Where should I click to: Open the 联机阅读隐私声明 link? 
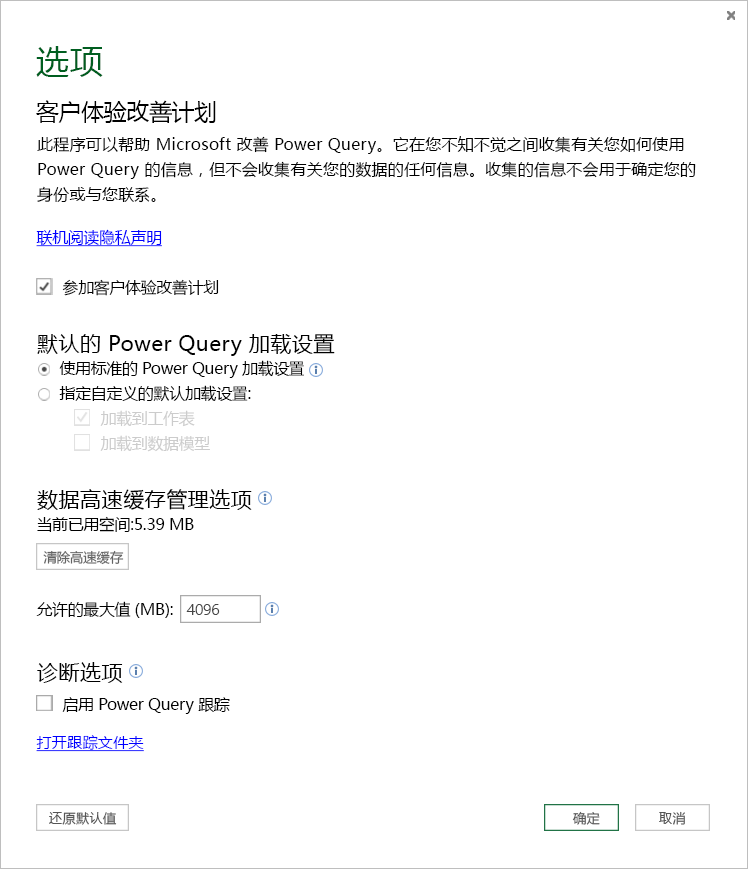tap(99, 237)
